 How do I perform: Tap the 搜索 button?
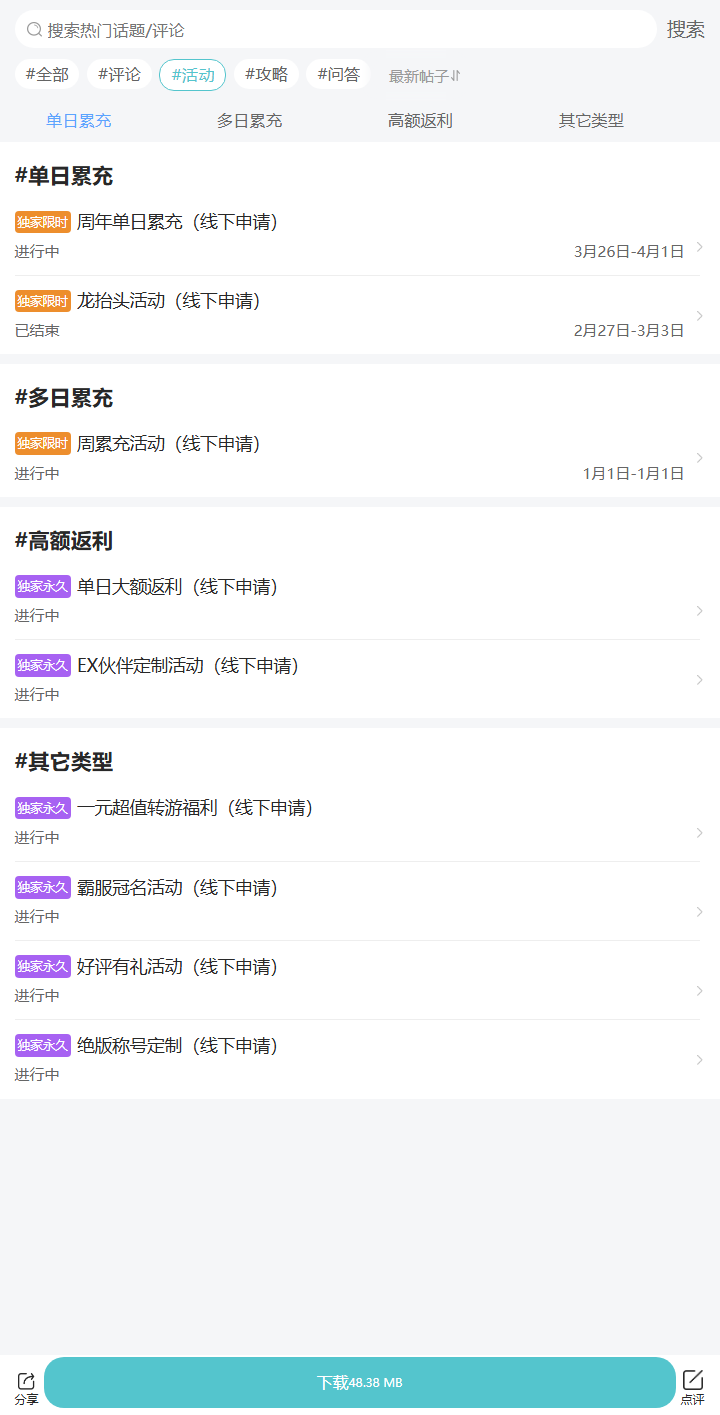[686, 30]
